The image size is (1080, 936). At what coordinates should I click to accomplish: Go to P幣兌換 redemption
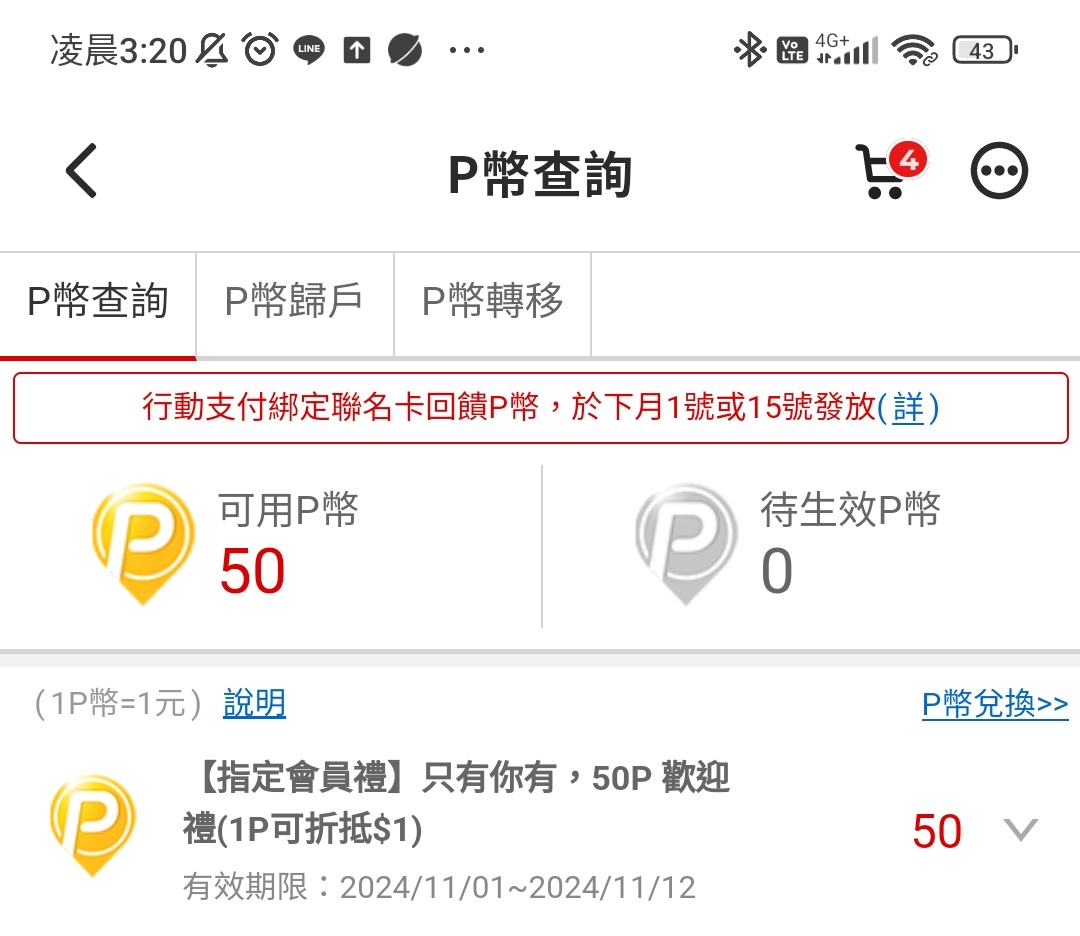coord(994,704)
